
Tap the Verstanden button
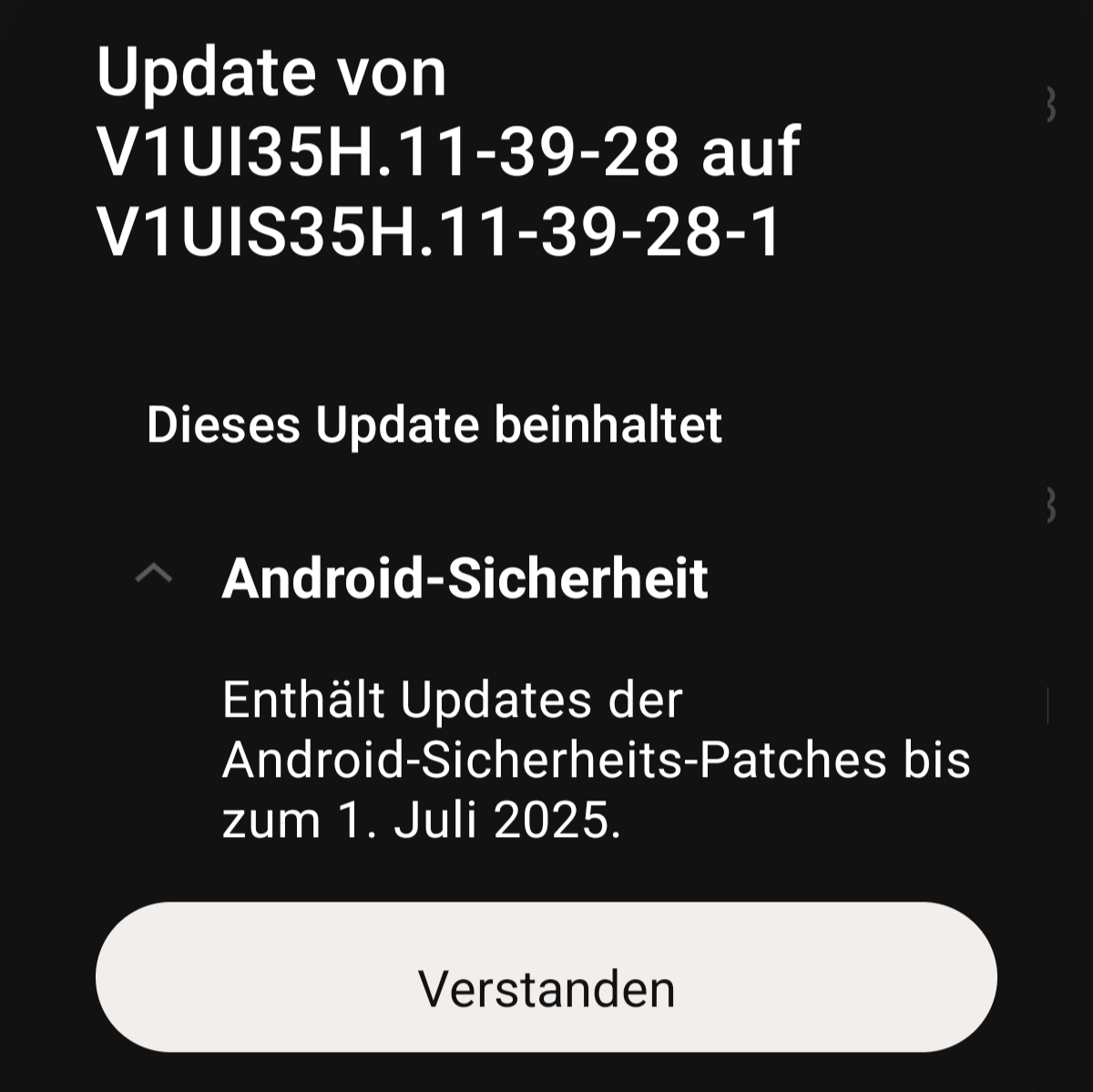[x=546, y=977]
